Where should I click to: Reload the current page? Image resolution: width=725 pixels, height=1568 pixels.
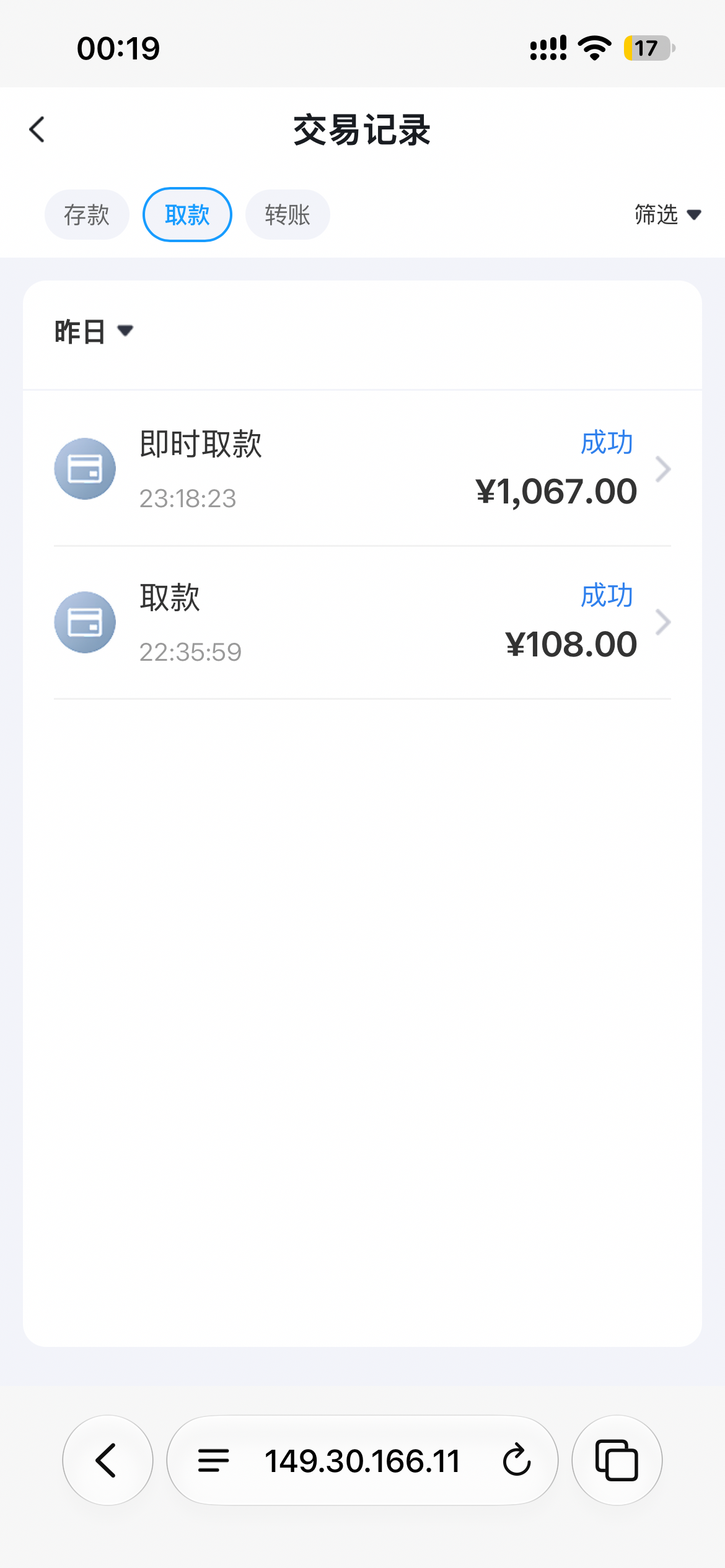click(x=517, y=1460)
